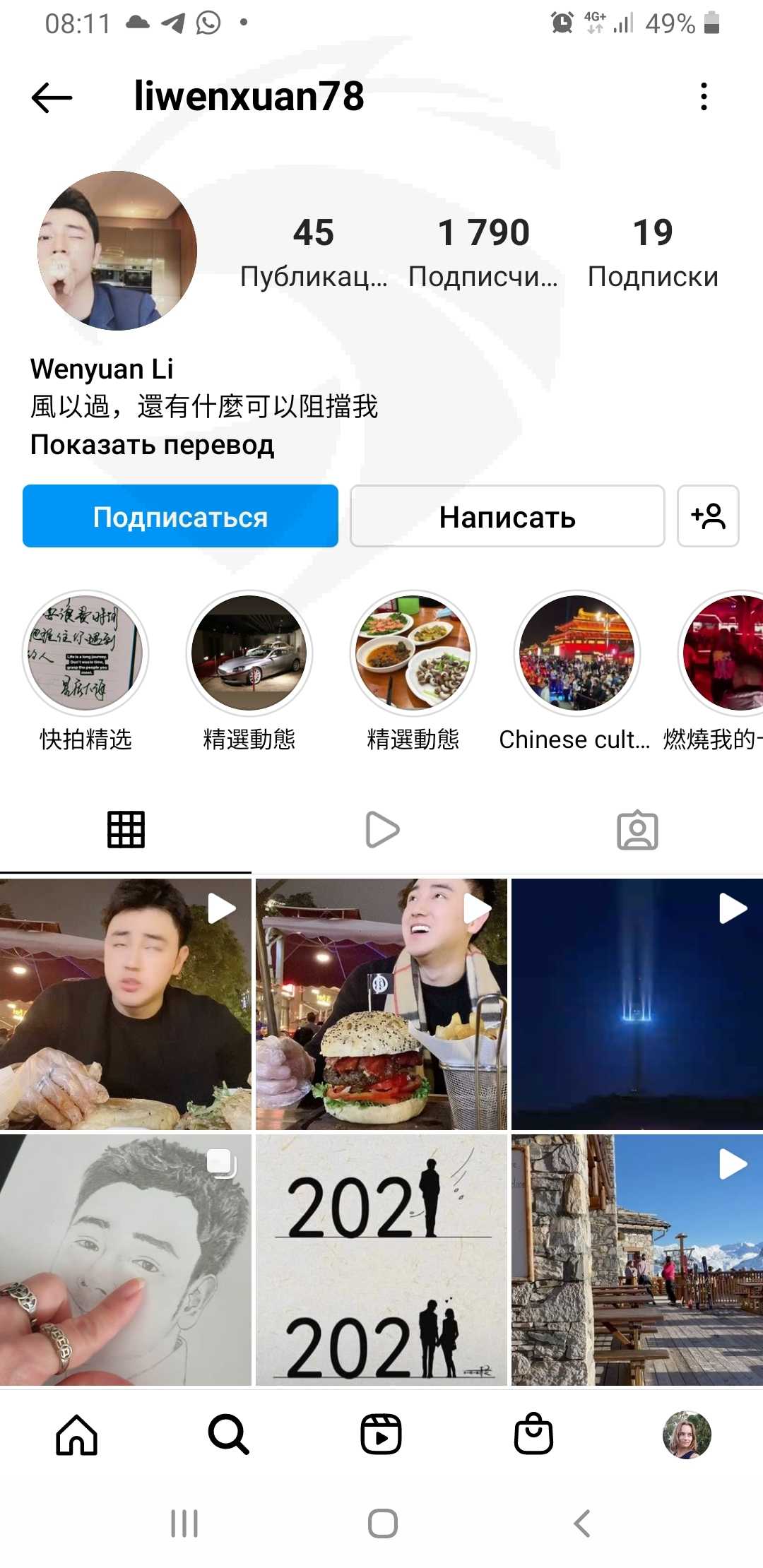Screen dimensions: 763x1568
Task: Open the burger video post
Action: [x=381, y=1004]
